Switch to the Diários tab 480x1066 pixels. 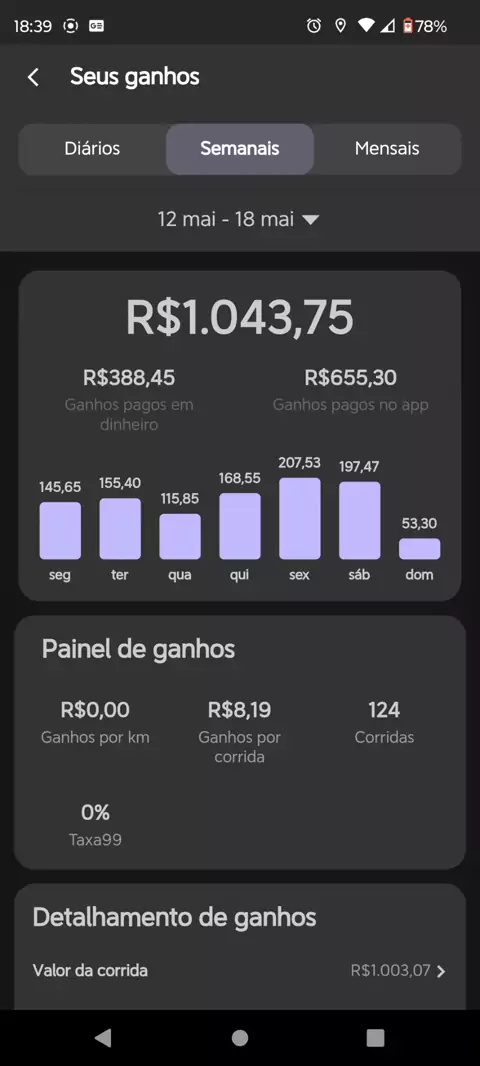pyautogui.click(x=92, y=149)
